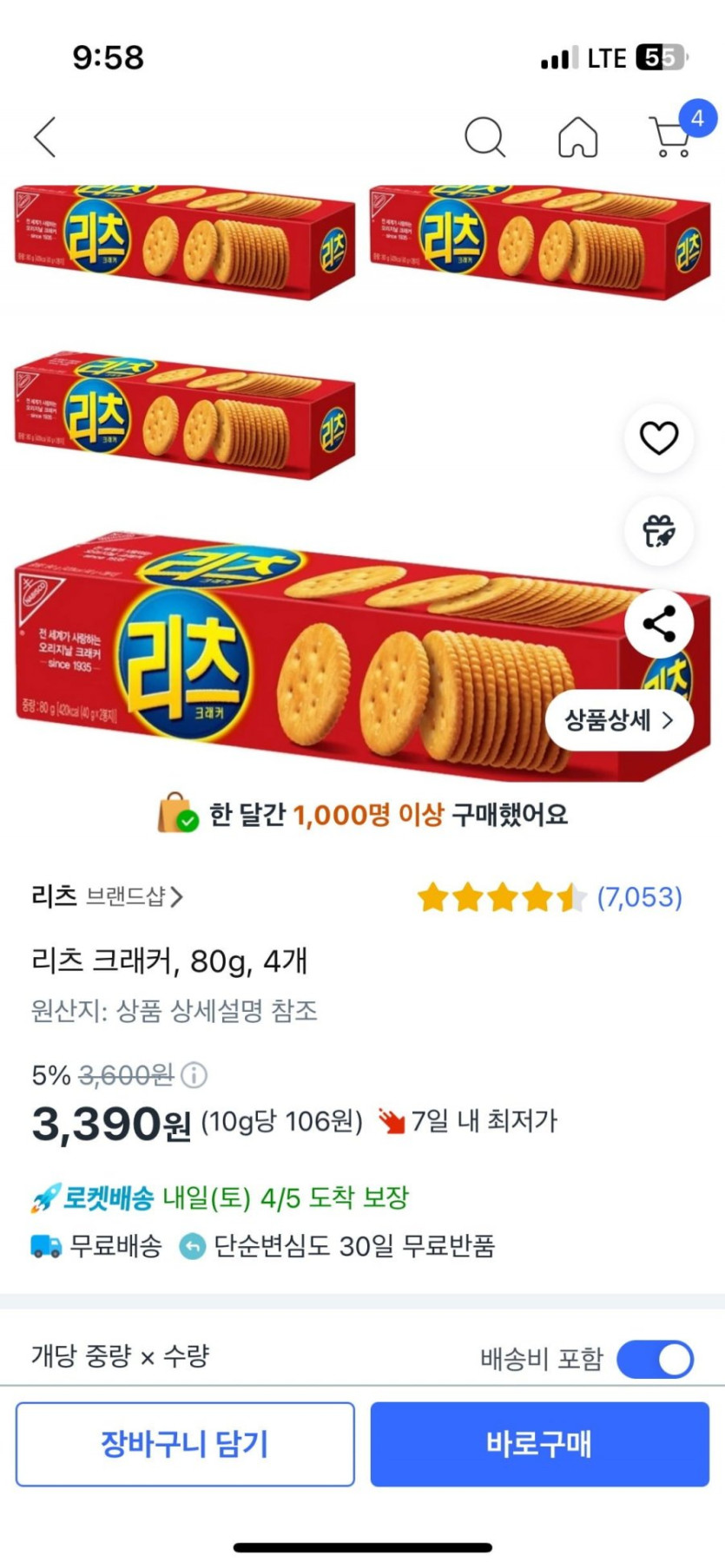Open the search icon
Screen dimensions: 725x1568
[x=486, y=137]
